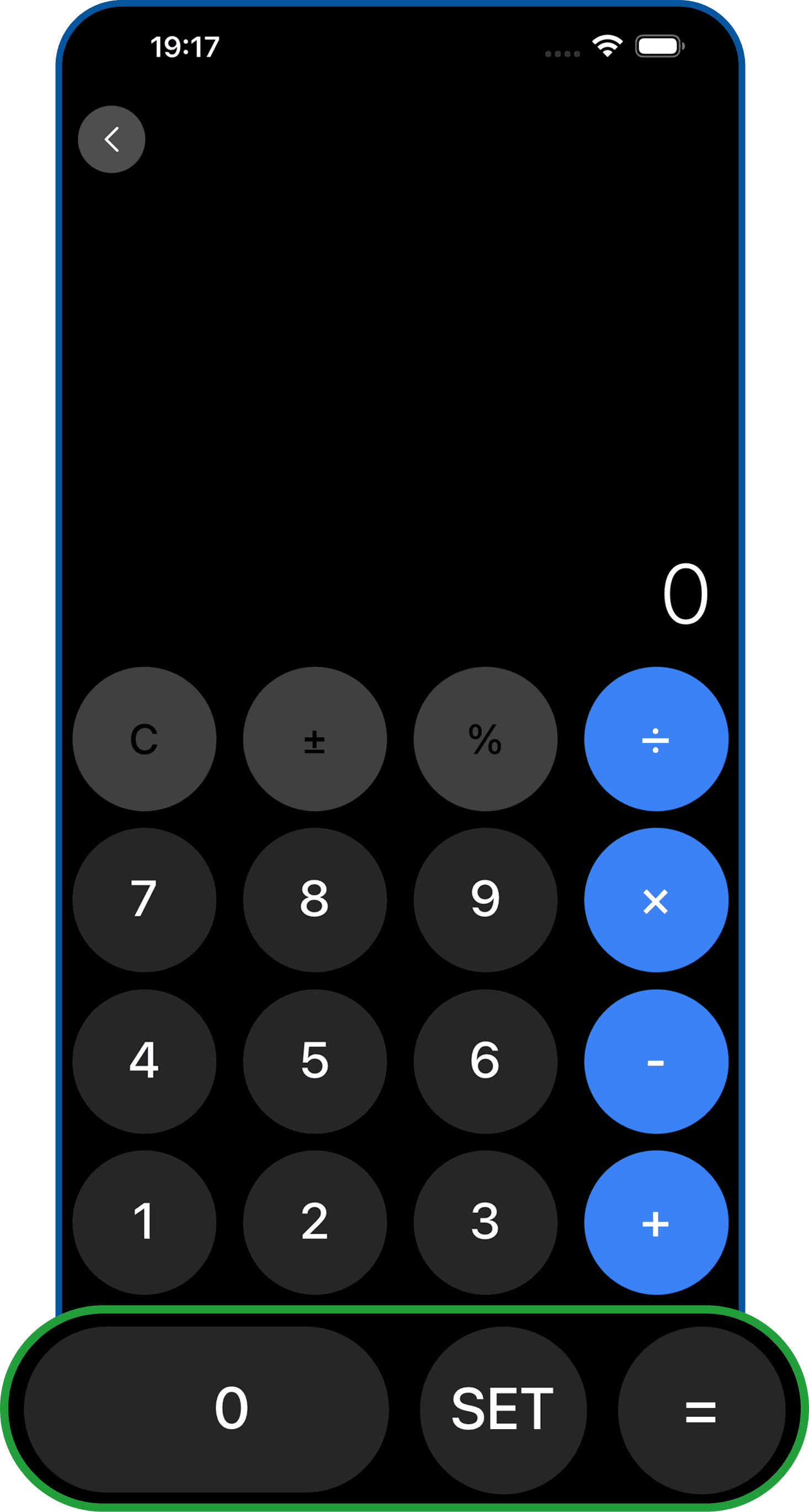
Task: Tap the number 2 key
Action: 315,1222
